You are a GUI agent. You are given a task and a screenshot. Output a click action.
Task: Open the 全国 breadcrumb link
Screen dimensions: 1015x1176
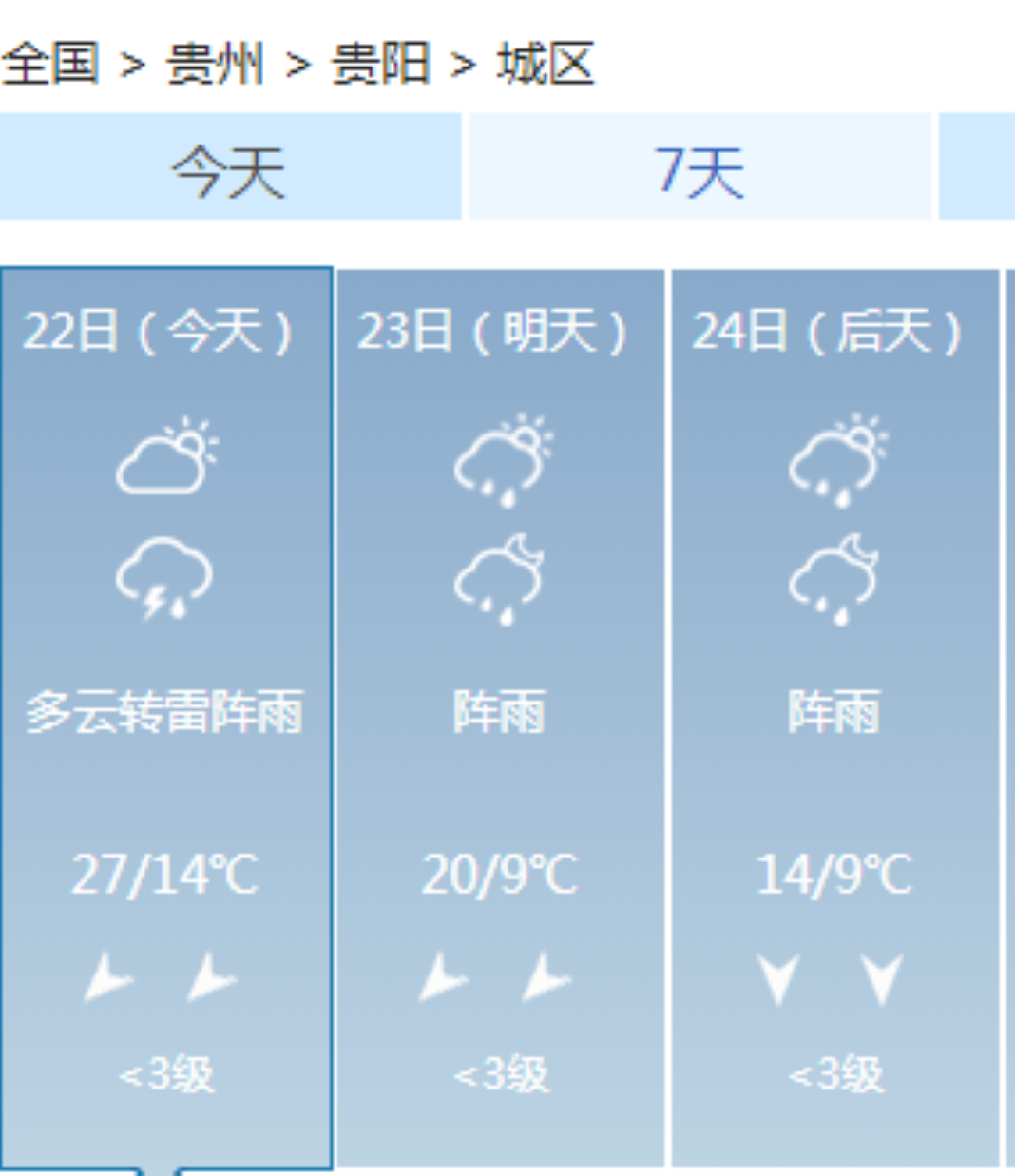tap(49, 64)
